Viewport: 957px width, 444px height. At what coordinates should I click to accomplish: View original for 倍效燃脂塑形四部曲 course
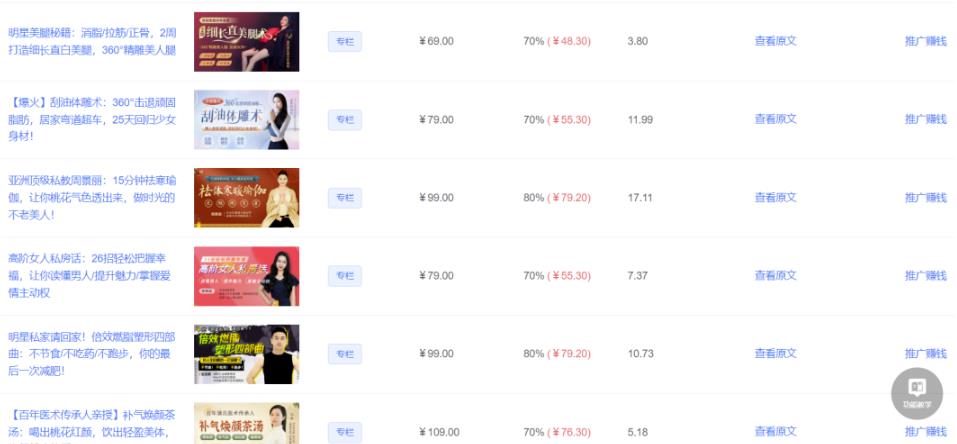coord(775,353)
